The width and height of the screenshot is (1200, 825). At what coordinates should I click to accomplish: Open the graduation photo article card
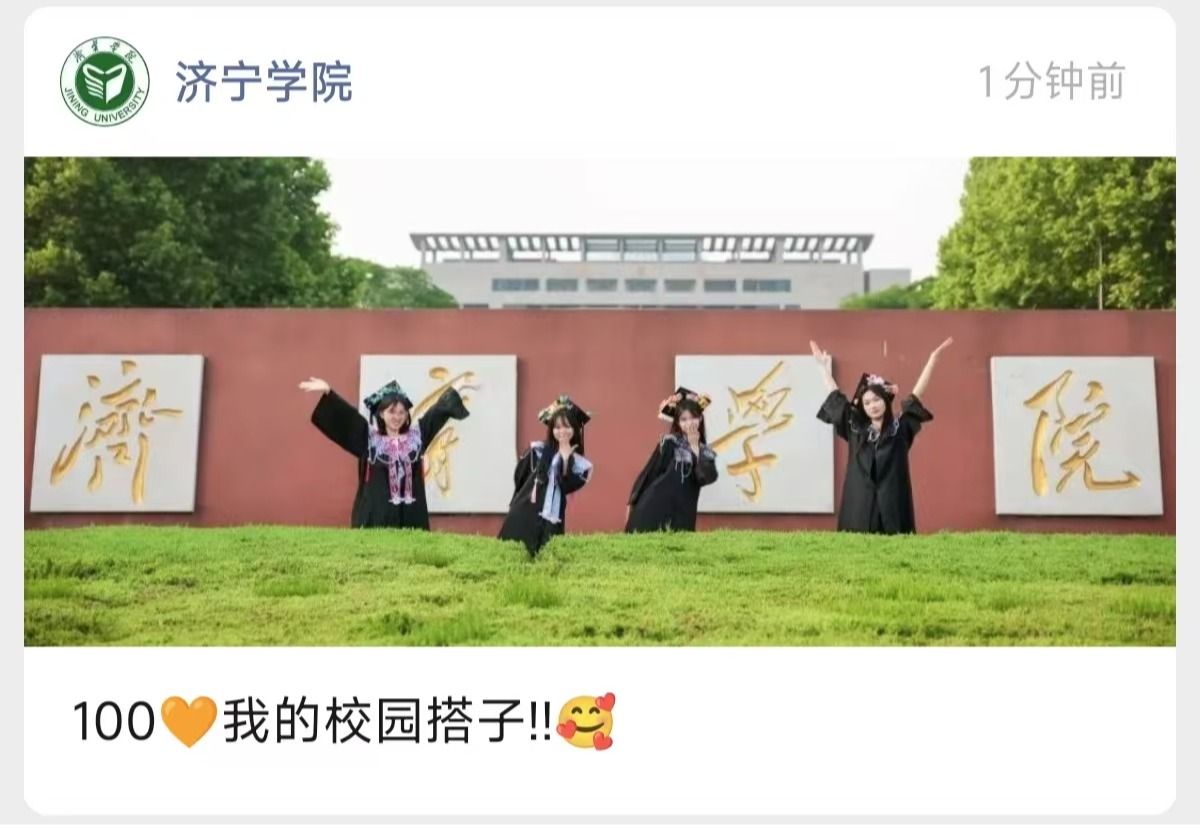(x=599, y=400)
